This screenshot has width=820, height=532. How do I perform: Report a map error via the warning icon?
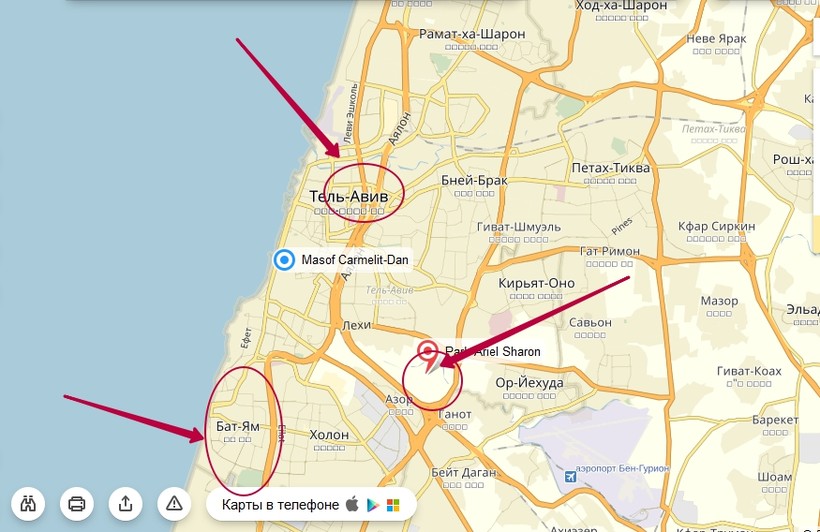pyautogui.click(x=175, y=504)
